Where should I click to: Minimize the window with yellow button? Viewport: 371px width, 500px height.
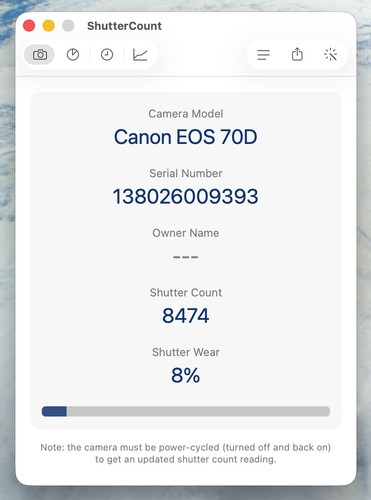[x=49, y=26]
